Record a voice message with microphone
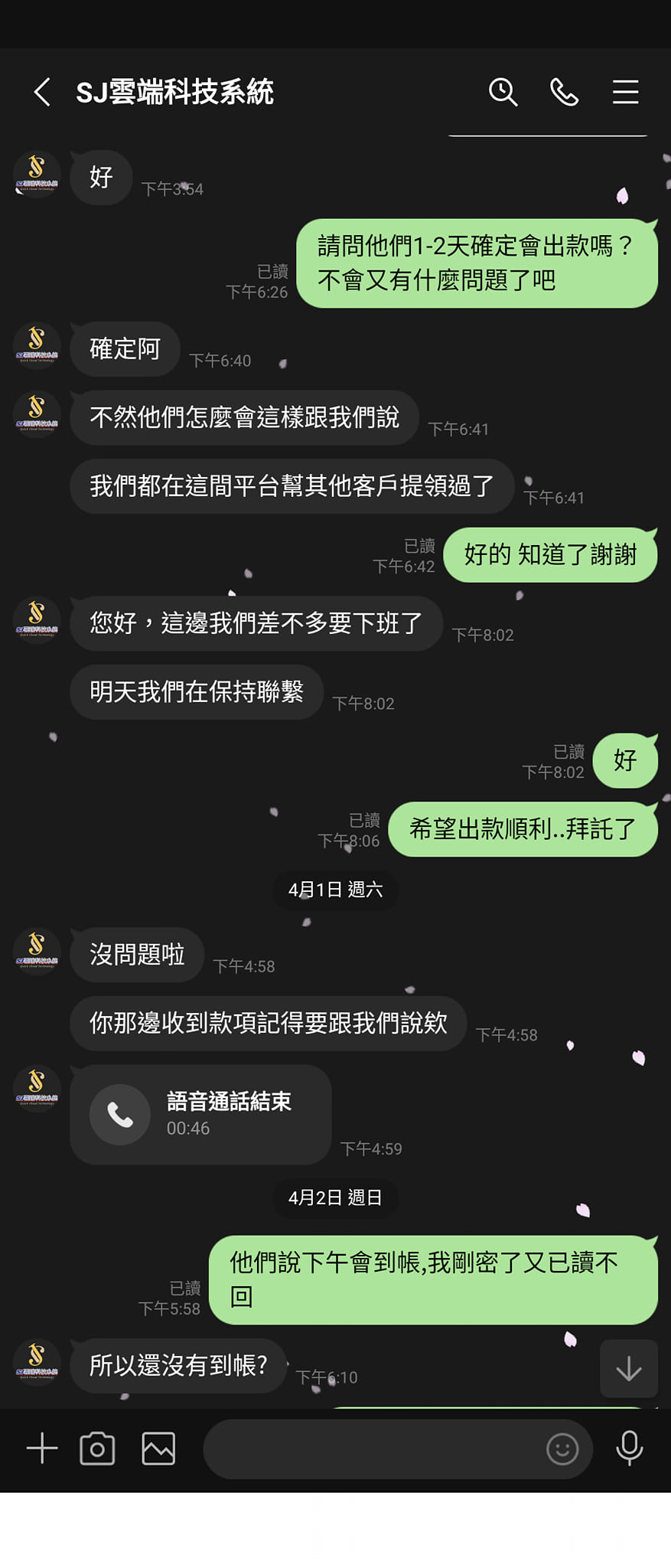The image size is (671, 1568). [x=629, y=1449]
